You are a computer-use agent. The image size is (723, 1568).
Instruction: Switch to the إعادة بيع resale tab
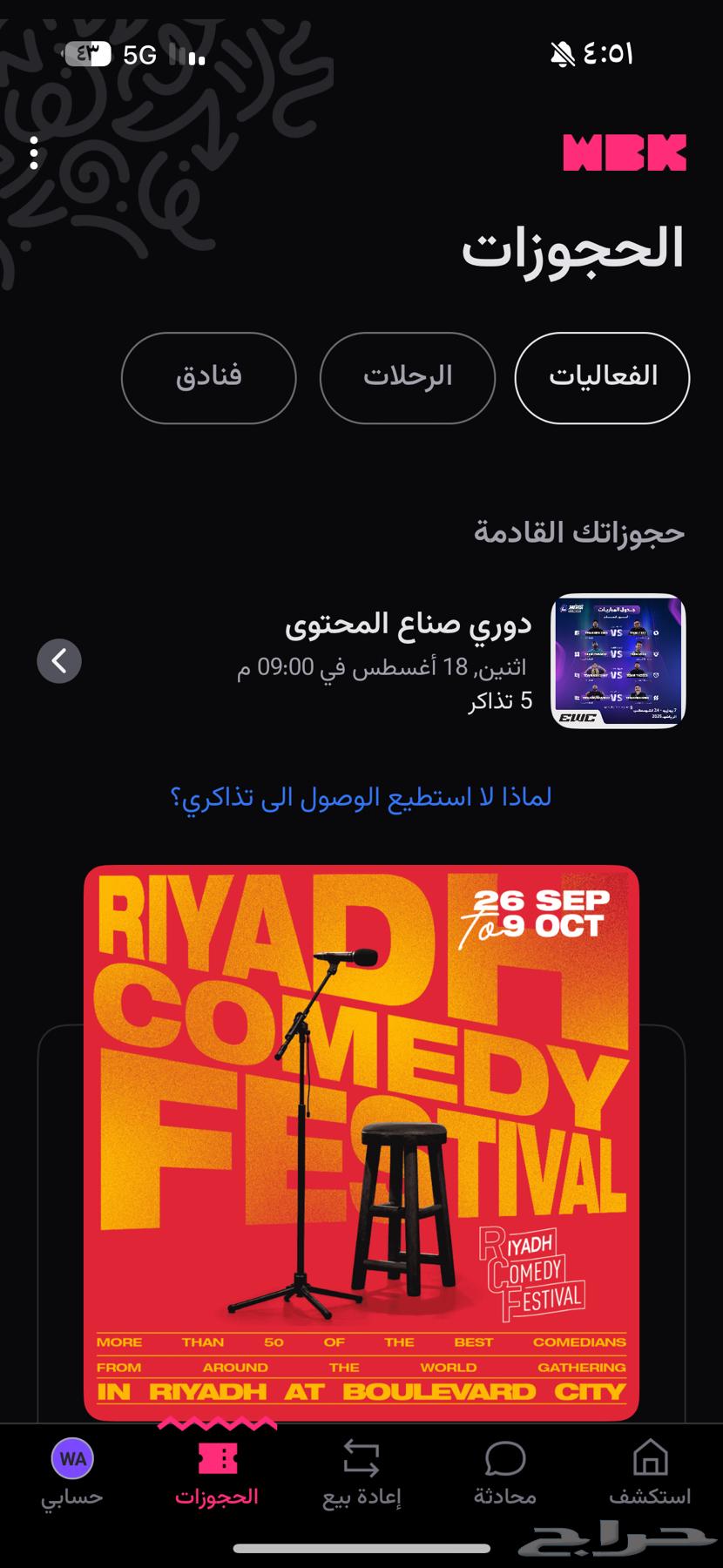click(361, 1474)
